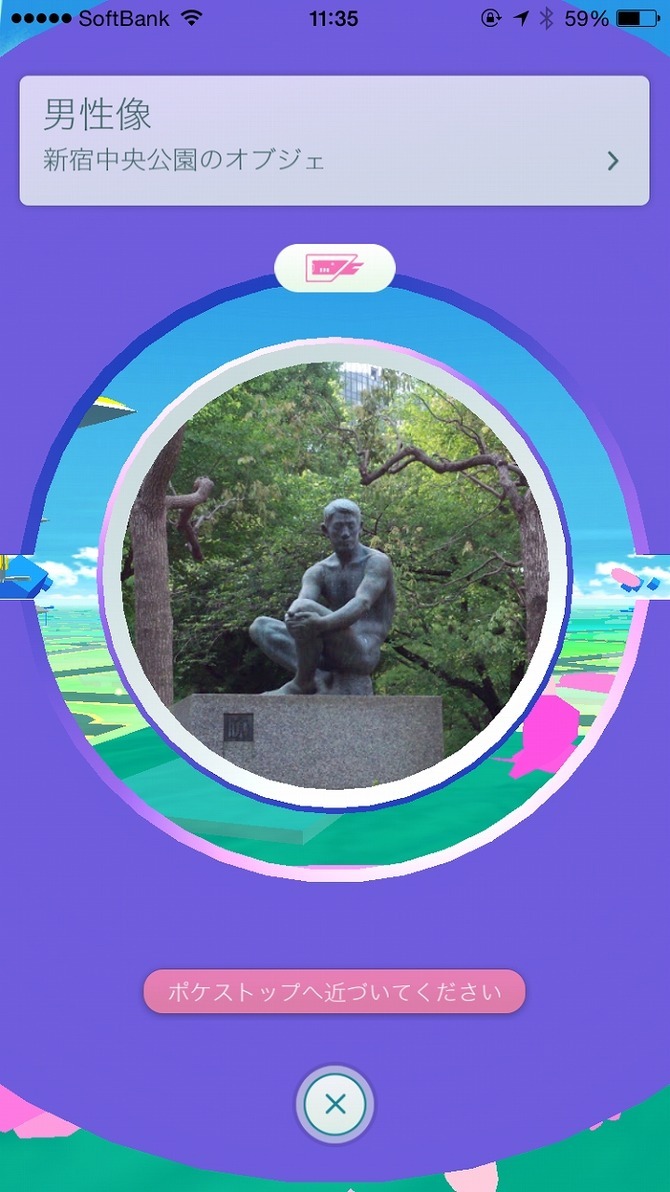
Task: Open the 男性像 PokéStop details card
Action: click(334, 141)
